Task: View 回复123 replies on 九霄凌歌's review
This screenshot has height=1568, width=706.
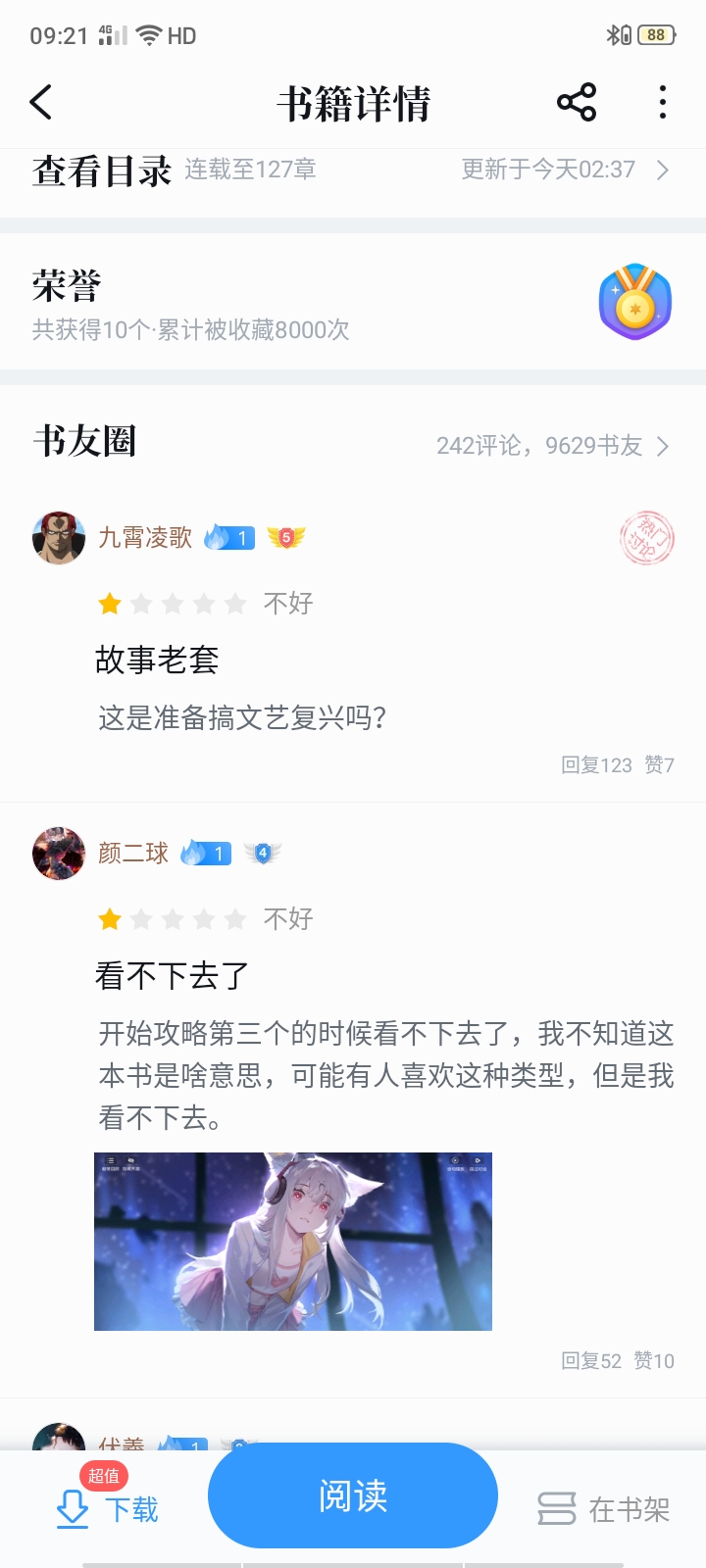Action: [596, 765]
